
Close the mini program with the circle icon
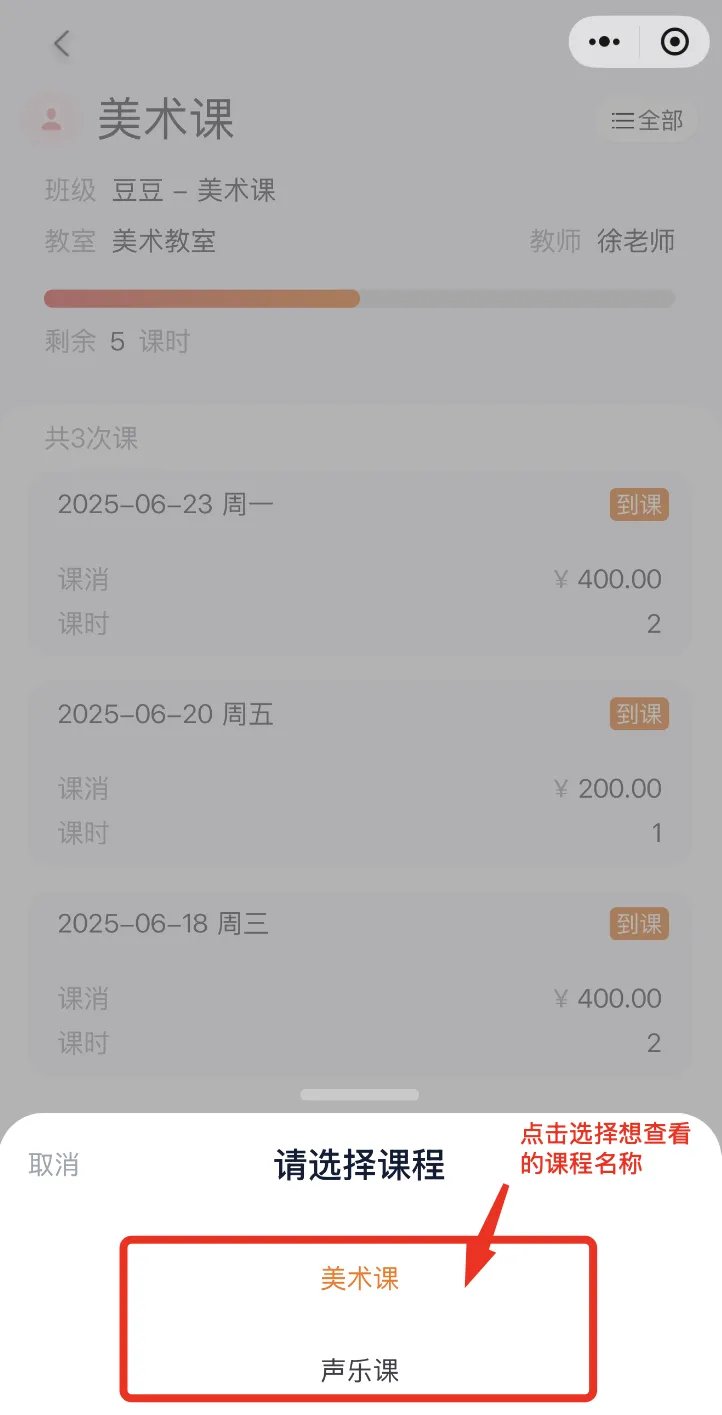tap(675, 43)
